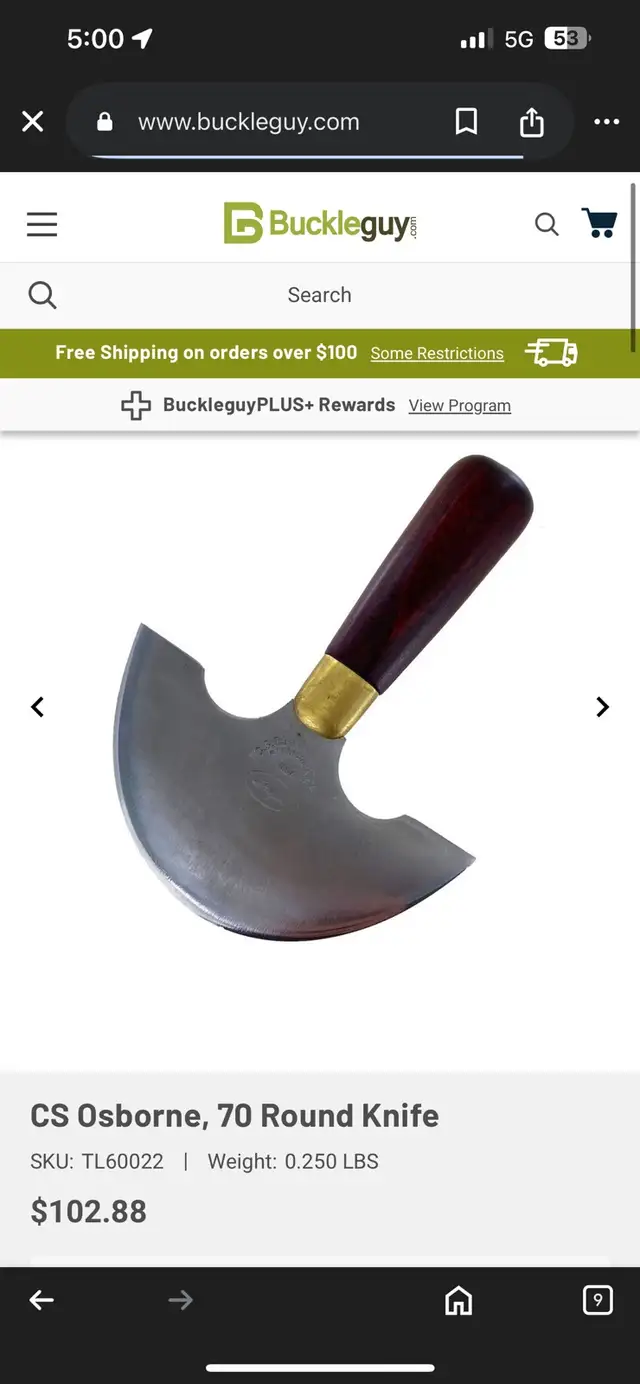Image resolution: width=640 pixels, height=1384 pixels.
Task: Tap the Search text field
Action: (320, 295)
